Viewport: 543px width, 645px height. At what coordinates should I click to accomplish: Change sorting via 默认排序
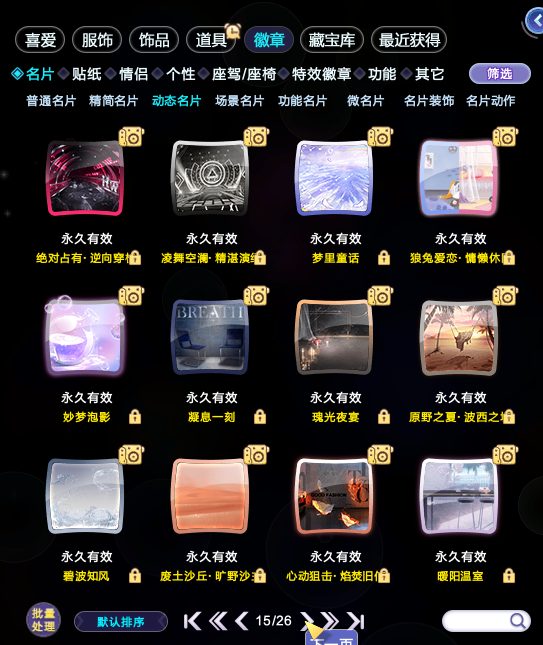121,621
